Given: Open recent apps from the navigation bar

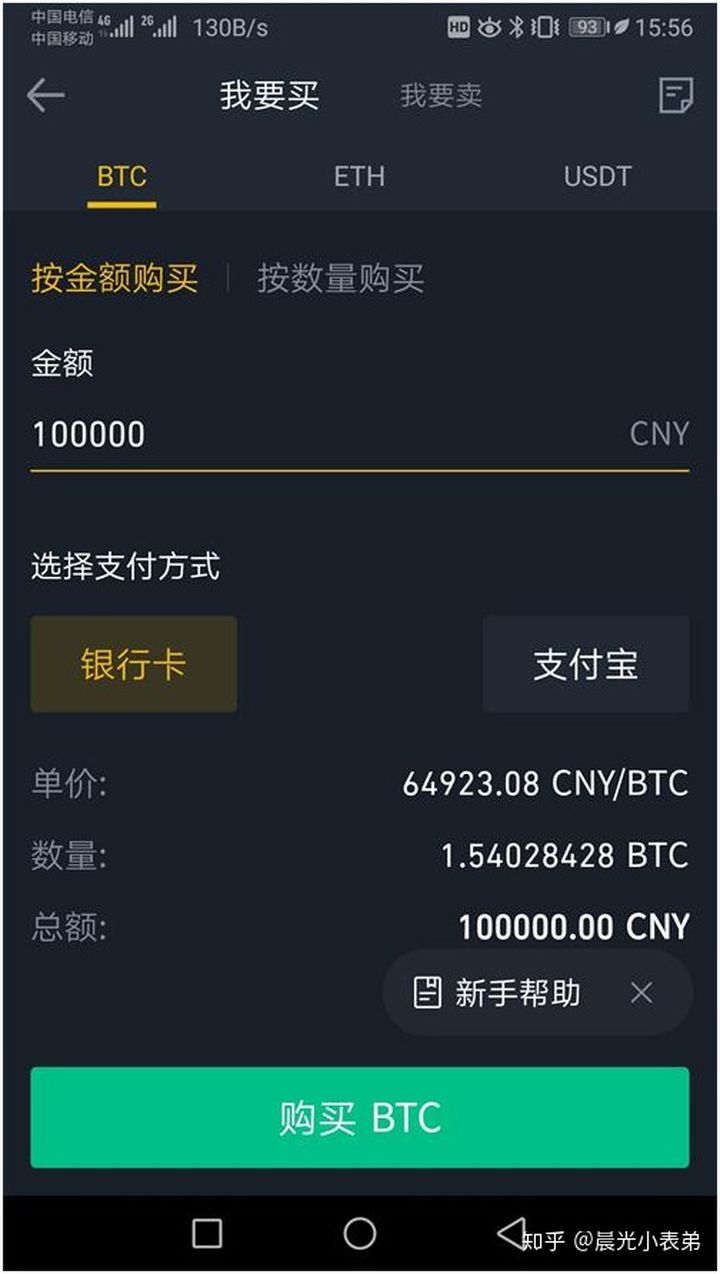Looking at the screenshot, I should (x=207, y=1233).
